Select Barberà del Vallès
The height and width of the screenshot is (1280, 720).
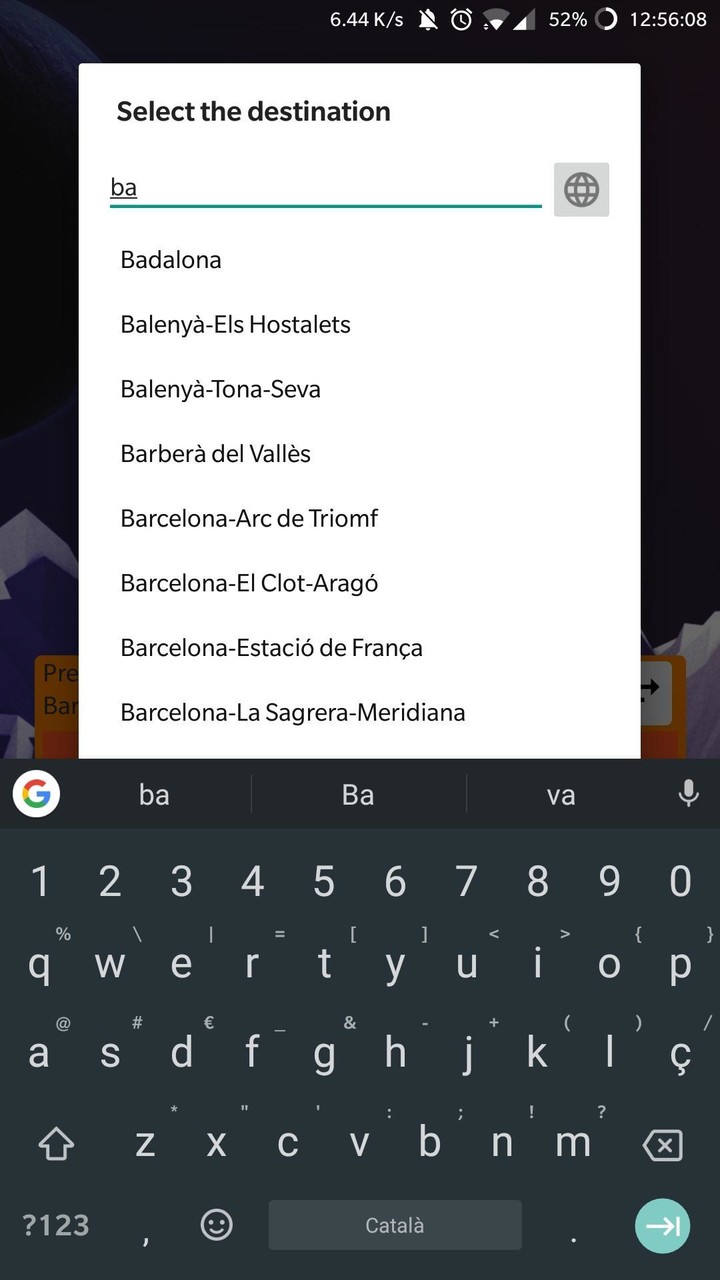215,454
